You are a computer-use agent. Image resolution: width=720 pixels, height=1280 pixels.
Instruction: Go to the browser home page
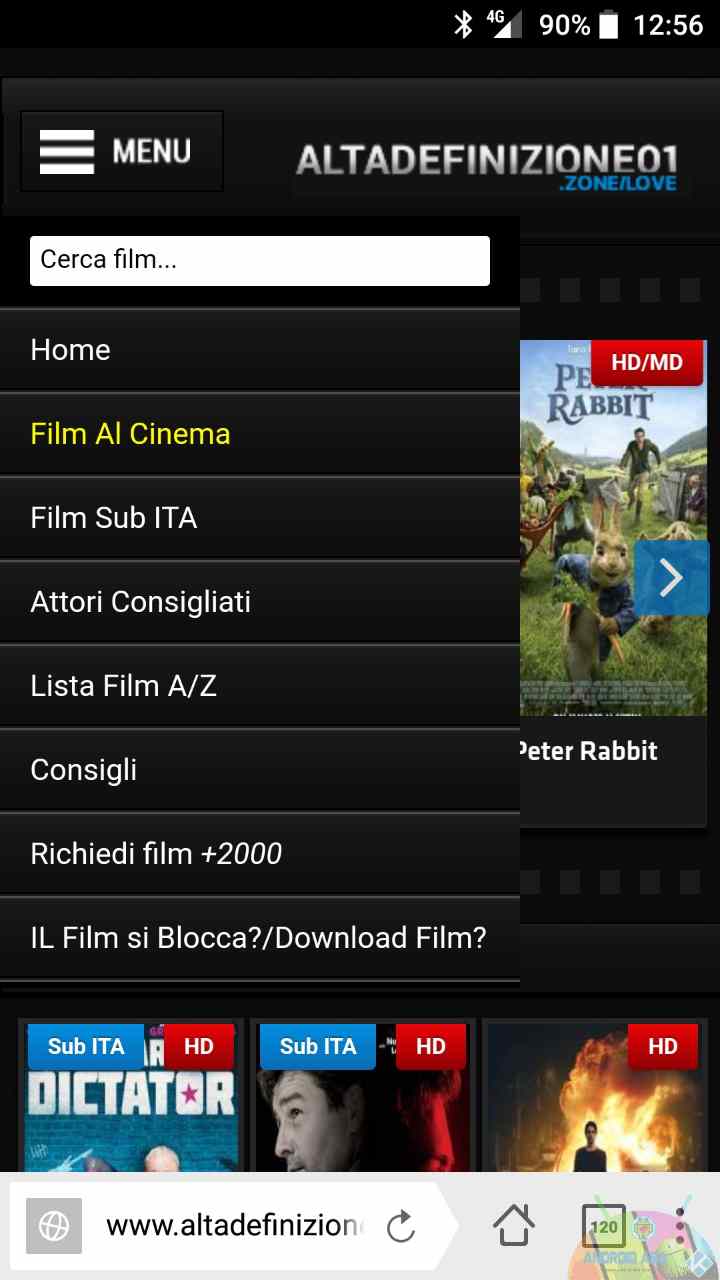[514, 1226]
